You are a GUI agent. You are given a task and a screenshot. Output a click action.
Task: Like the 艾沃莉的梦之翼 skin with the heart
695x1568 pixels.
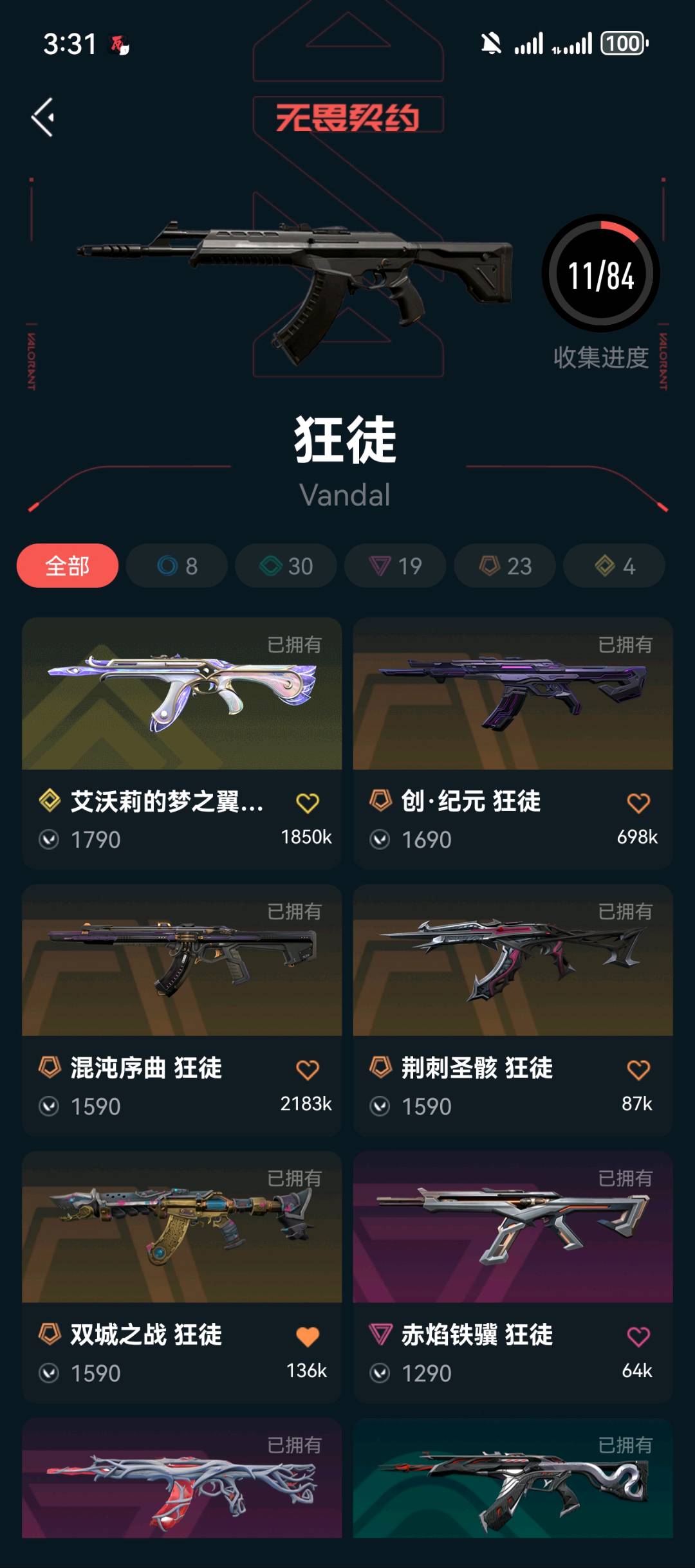308,803
